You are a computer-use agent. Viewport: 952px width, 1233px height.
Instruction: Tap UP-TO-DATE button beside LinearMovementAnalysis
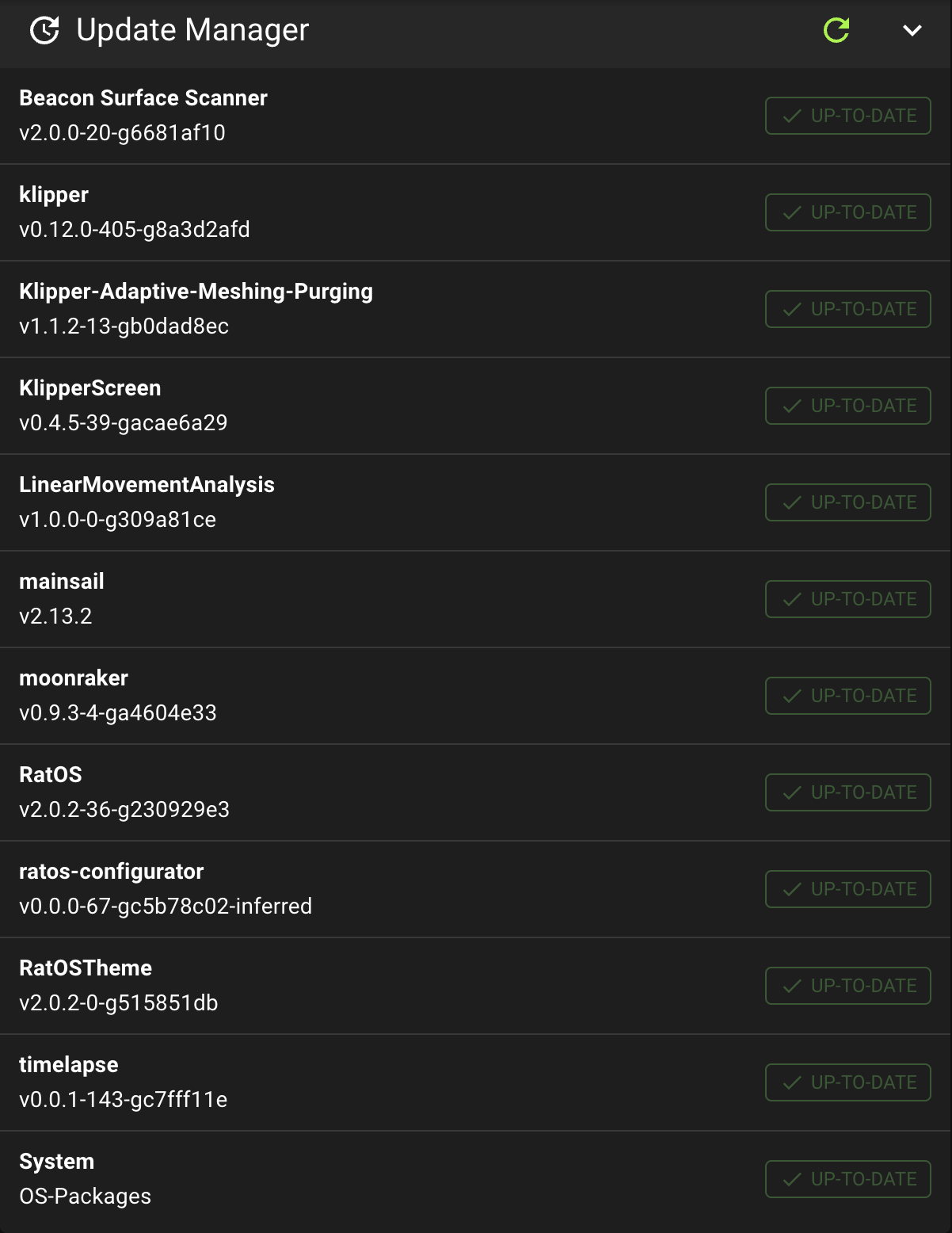point(847,502)
